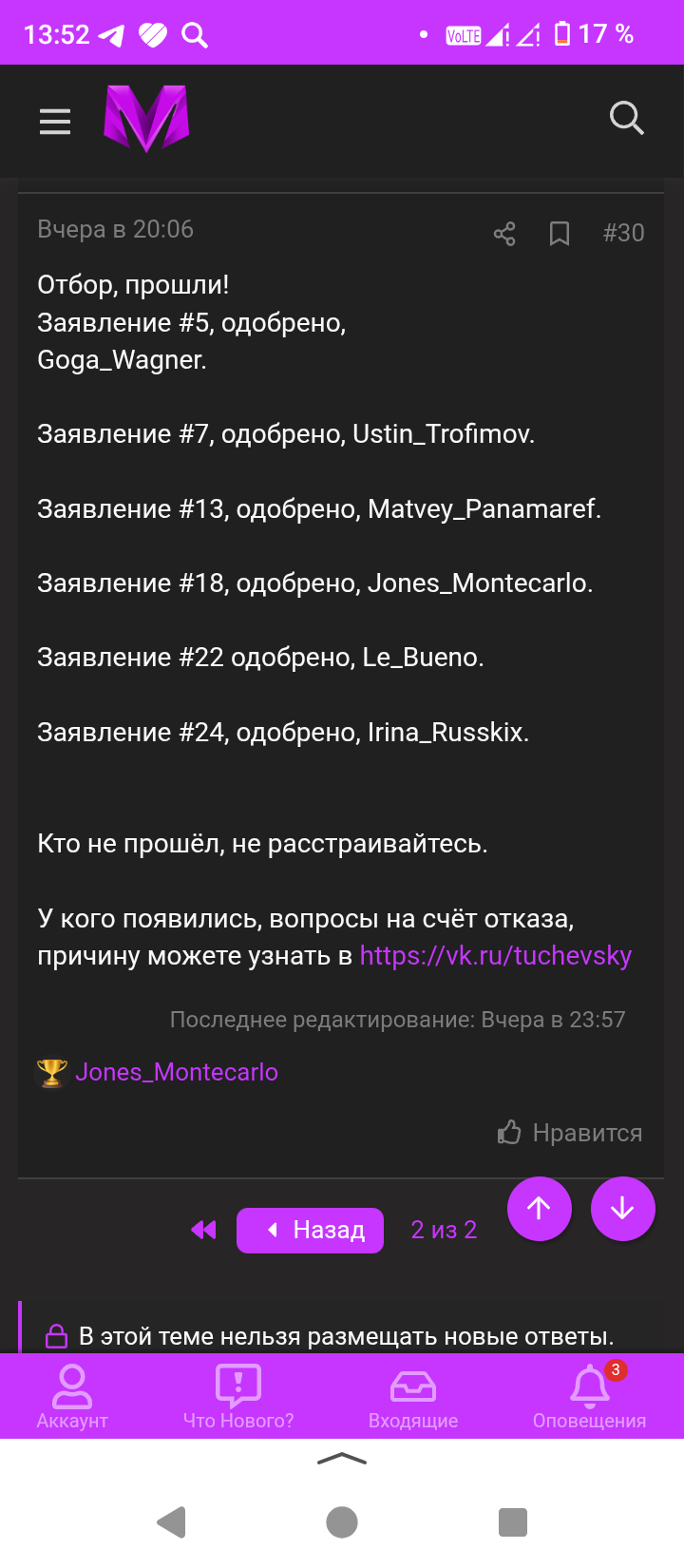
Task: Open the vk.ru/tuchevsky link
Action: (x=495, y=956)
